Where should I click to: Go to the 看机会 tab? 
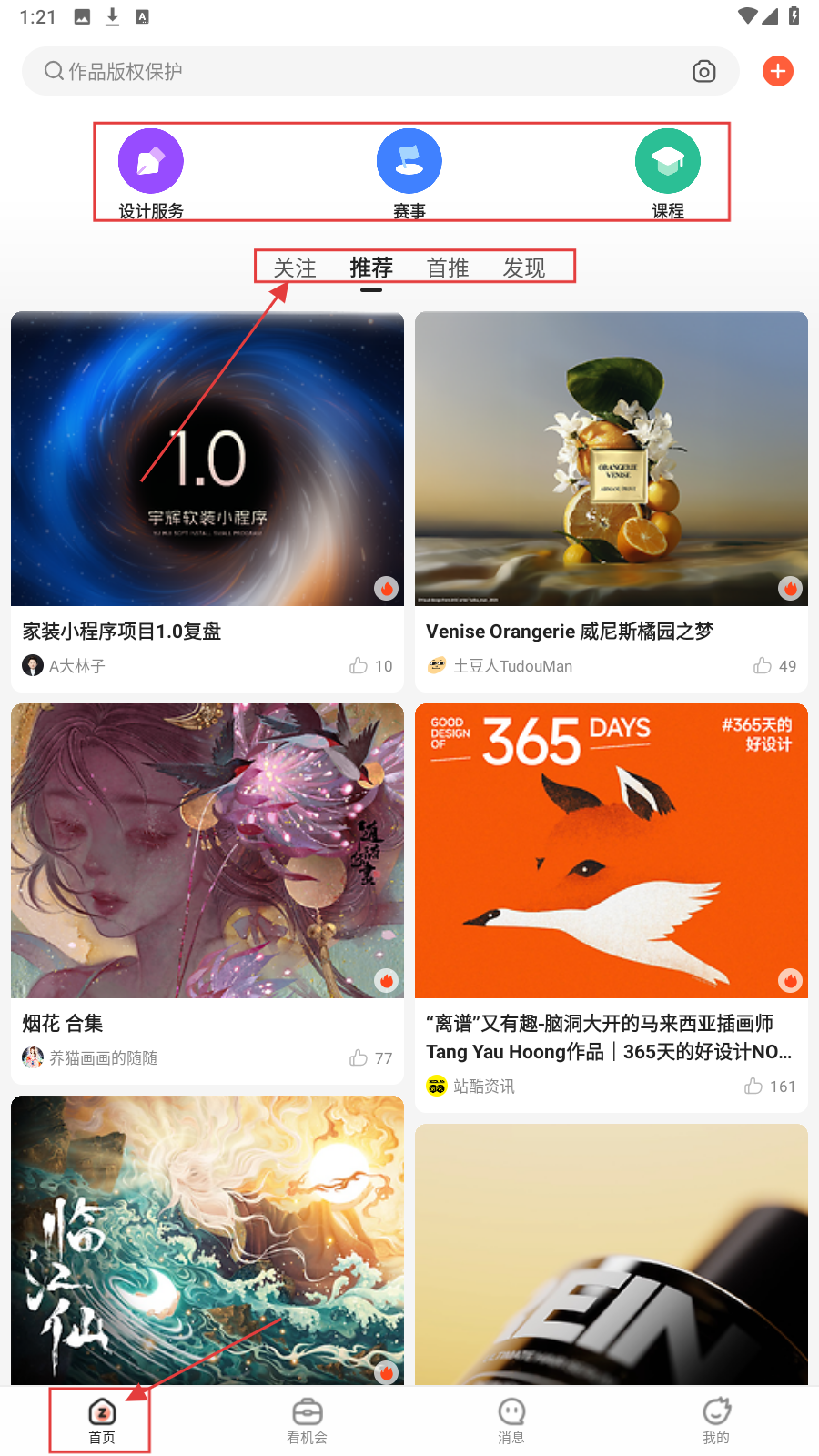[x=307, y=1420]
